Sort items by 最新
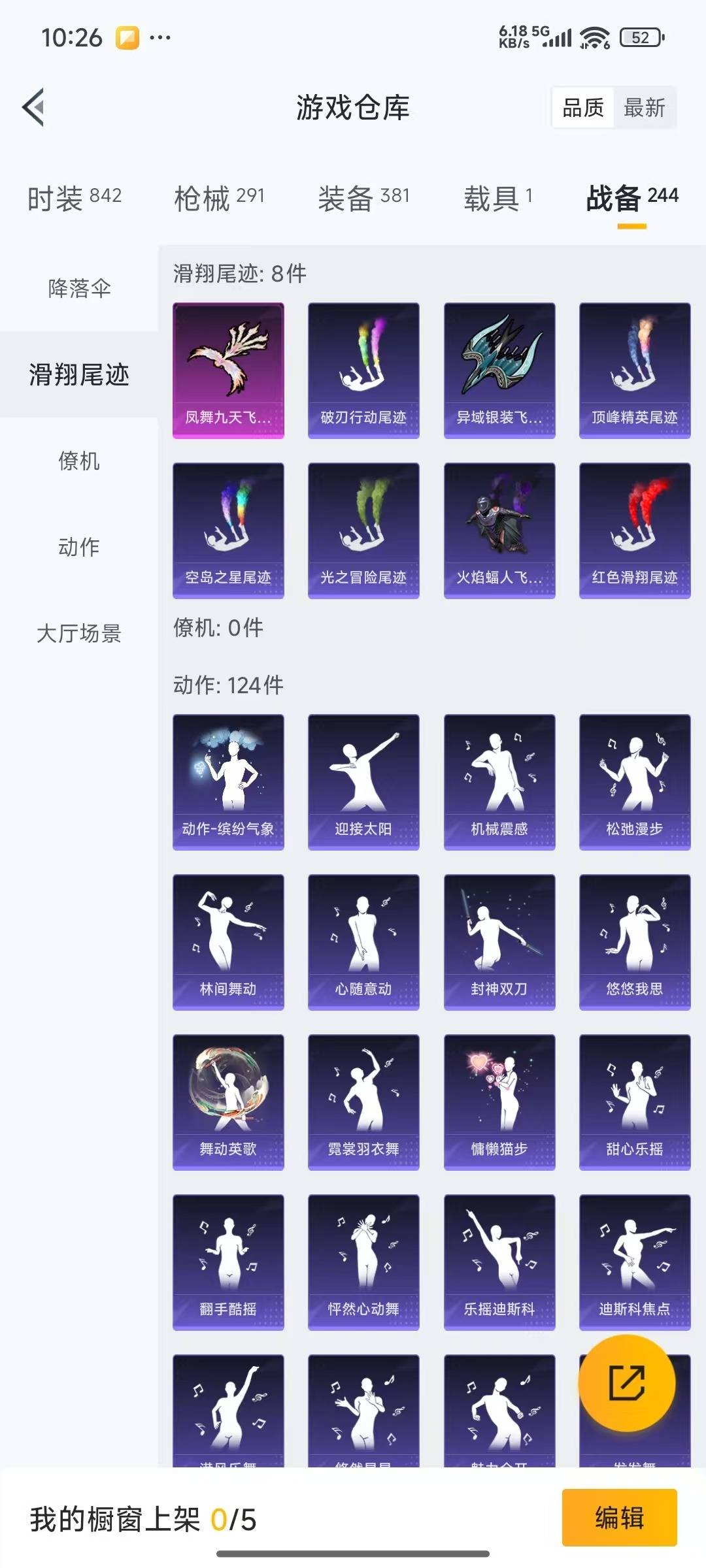The image size is (706, 1568). pos(644,108)
